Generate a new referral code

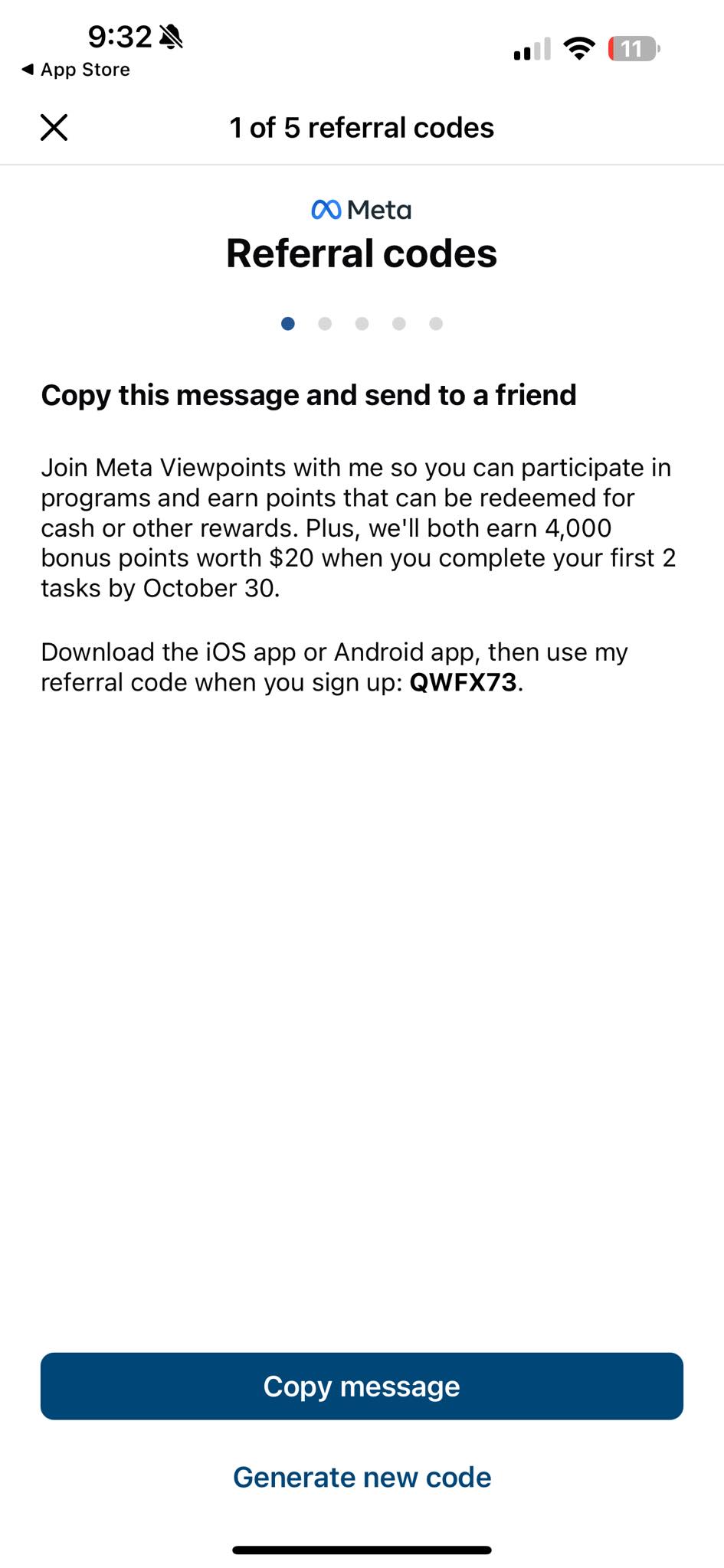[x=362, y=1477]
